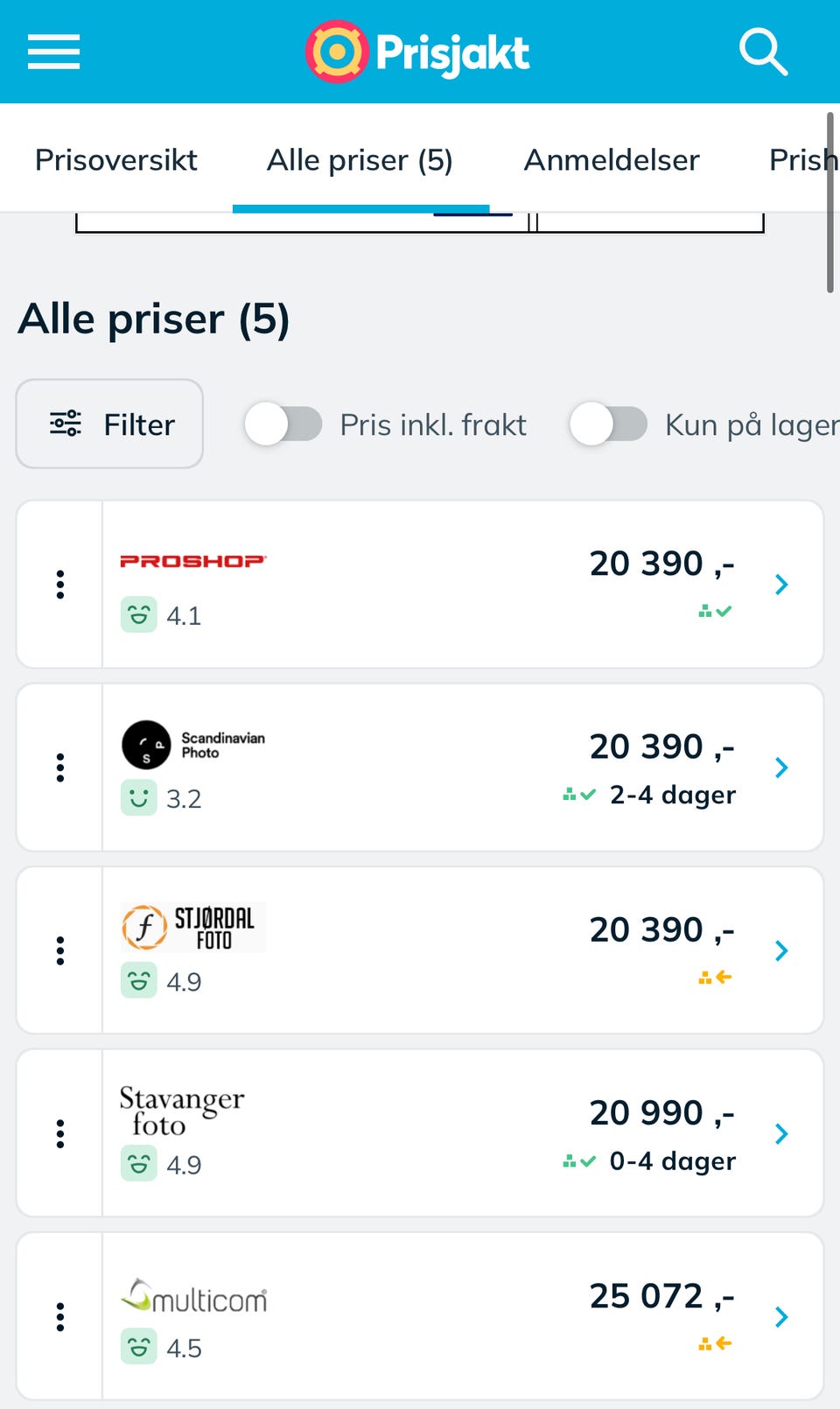Open the search function
The height and width of the screenshot is (1409, 840).
pyautogui.click(x=763, y=52)
